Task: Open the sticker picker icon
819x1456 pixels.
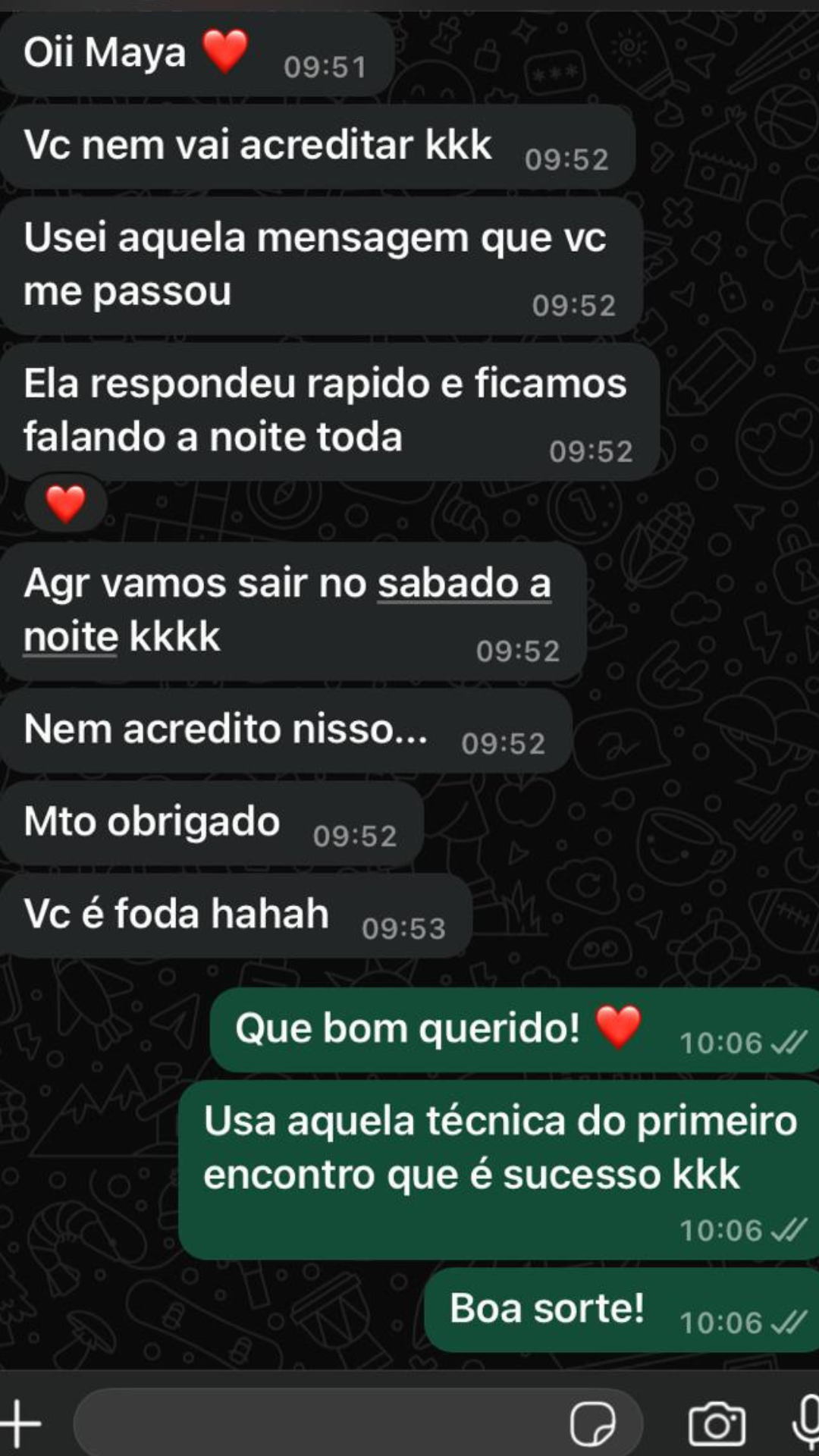Action: tap(592, 1423)
